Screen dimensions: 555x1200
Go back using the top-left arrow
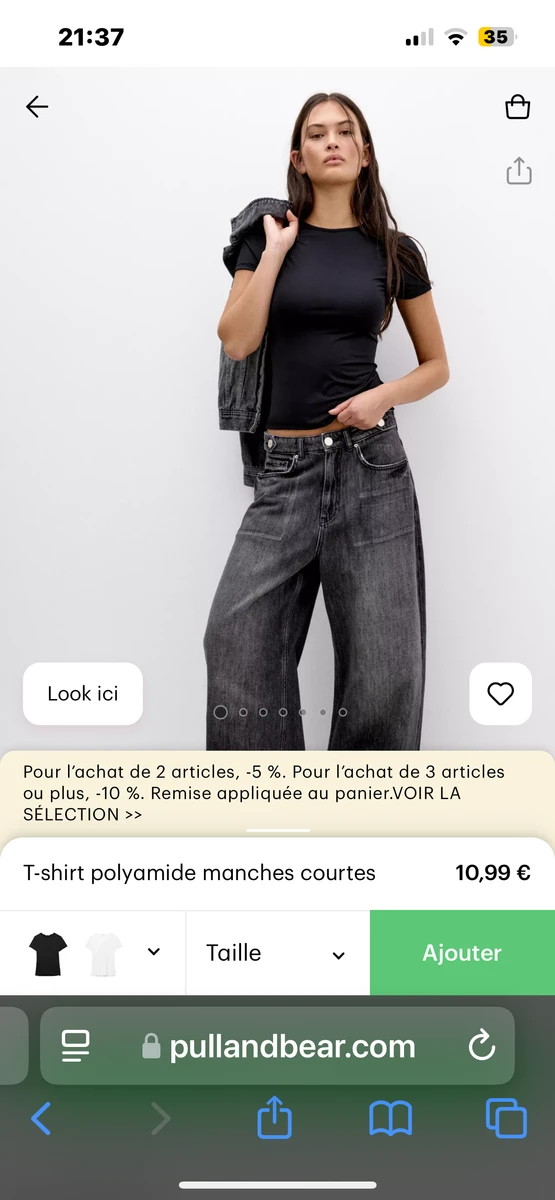coord(37,107)
